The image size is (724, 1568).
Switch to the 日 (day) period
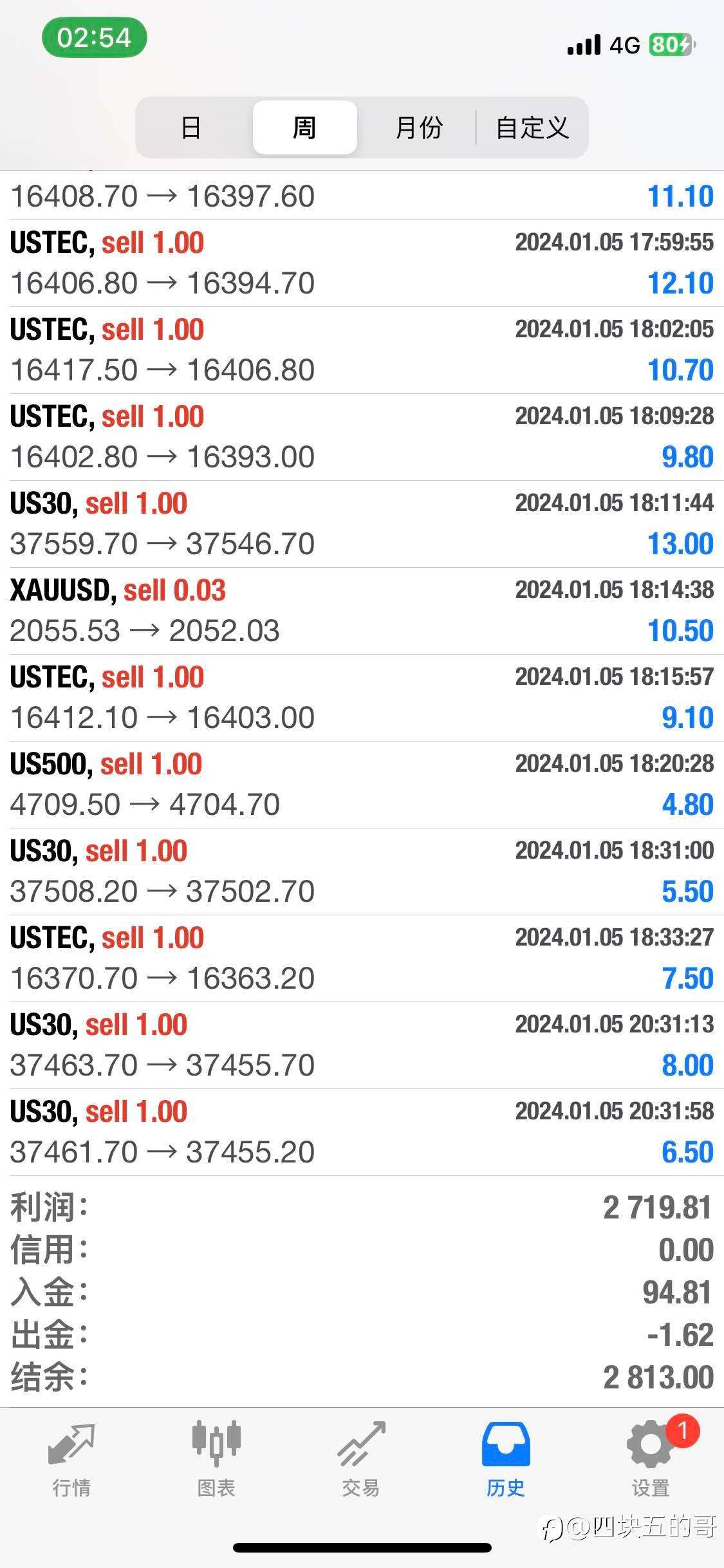(191, 127)
